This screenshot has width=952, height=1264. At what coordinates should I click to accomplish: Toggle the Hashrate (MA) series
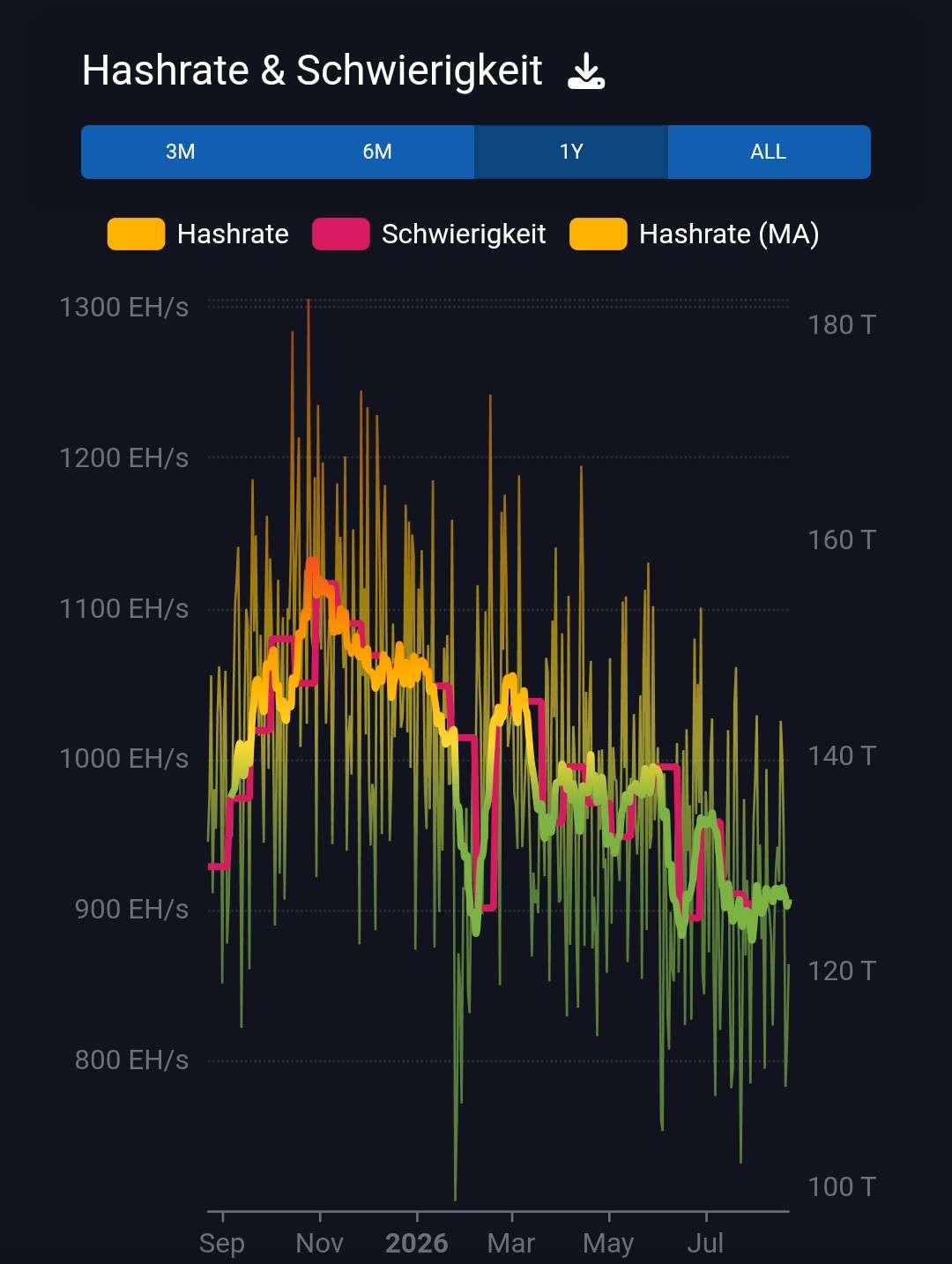pos(695,234)
